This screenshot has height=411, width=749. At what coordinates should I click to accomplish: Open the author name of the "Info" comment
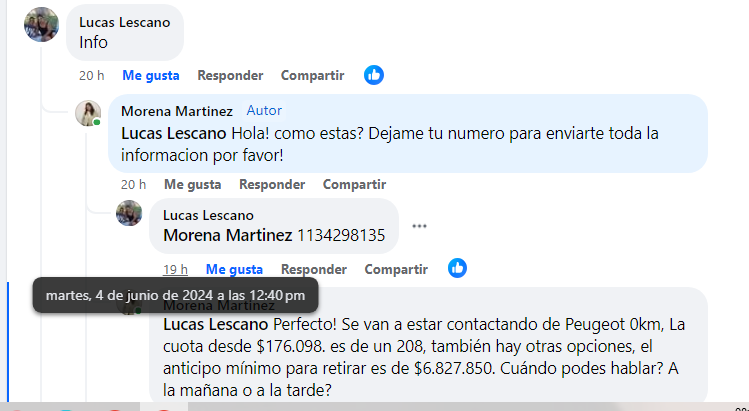125,22
